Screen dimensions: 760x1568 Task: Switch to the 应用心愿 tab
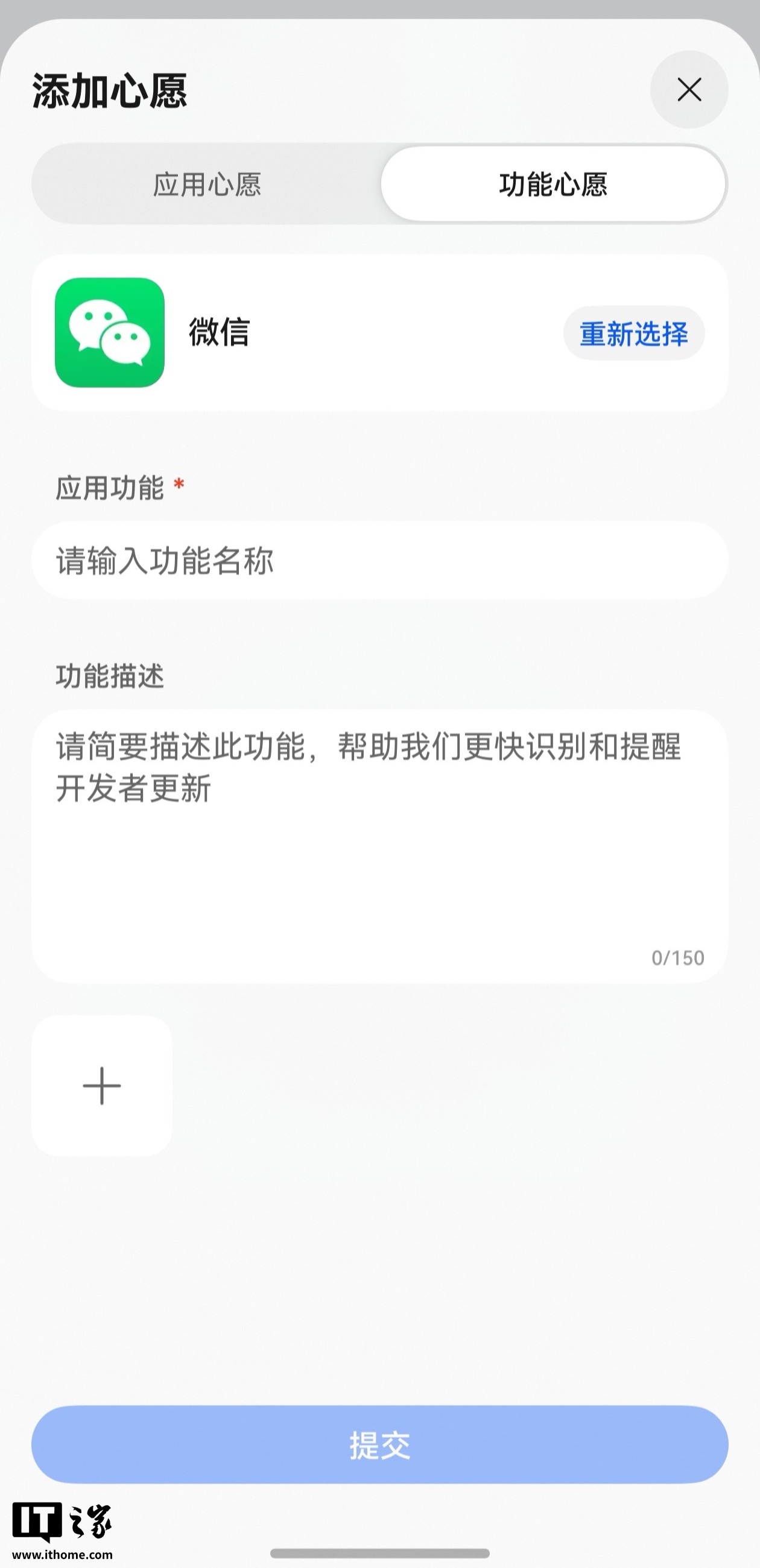point(207,184)
